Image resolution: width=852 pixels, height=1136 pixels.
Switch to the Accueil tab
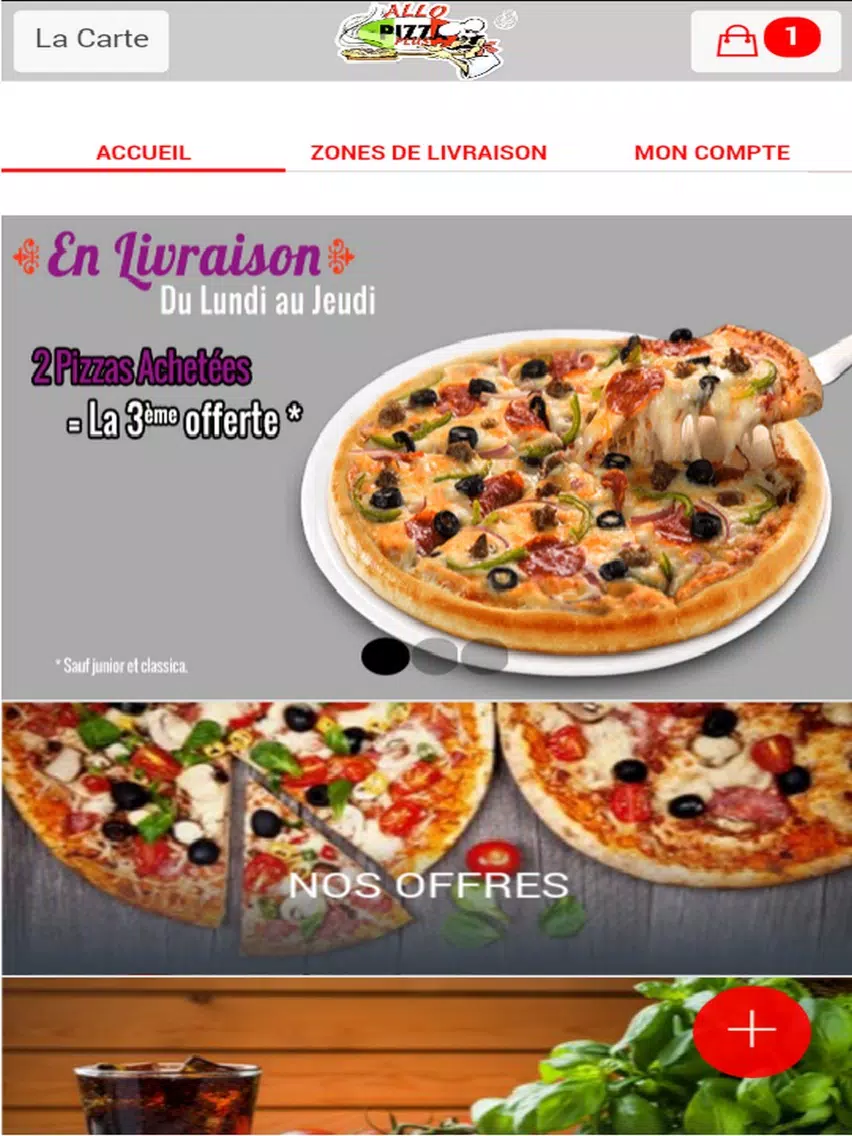point(143,153)
